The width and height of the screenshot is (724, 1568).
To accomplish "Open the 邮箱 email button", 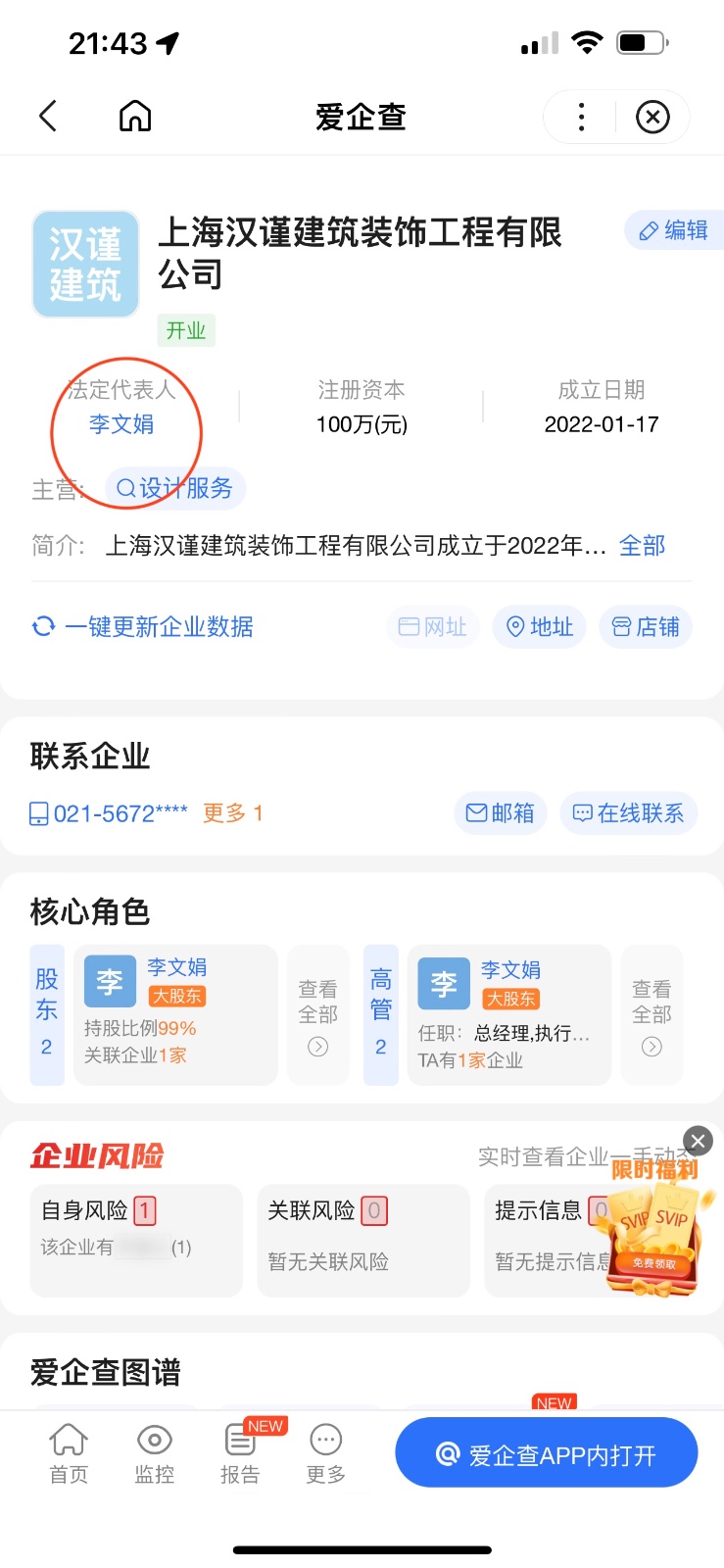I will tap(500, 813).
